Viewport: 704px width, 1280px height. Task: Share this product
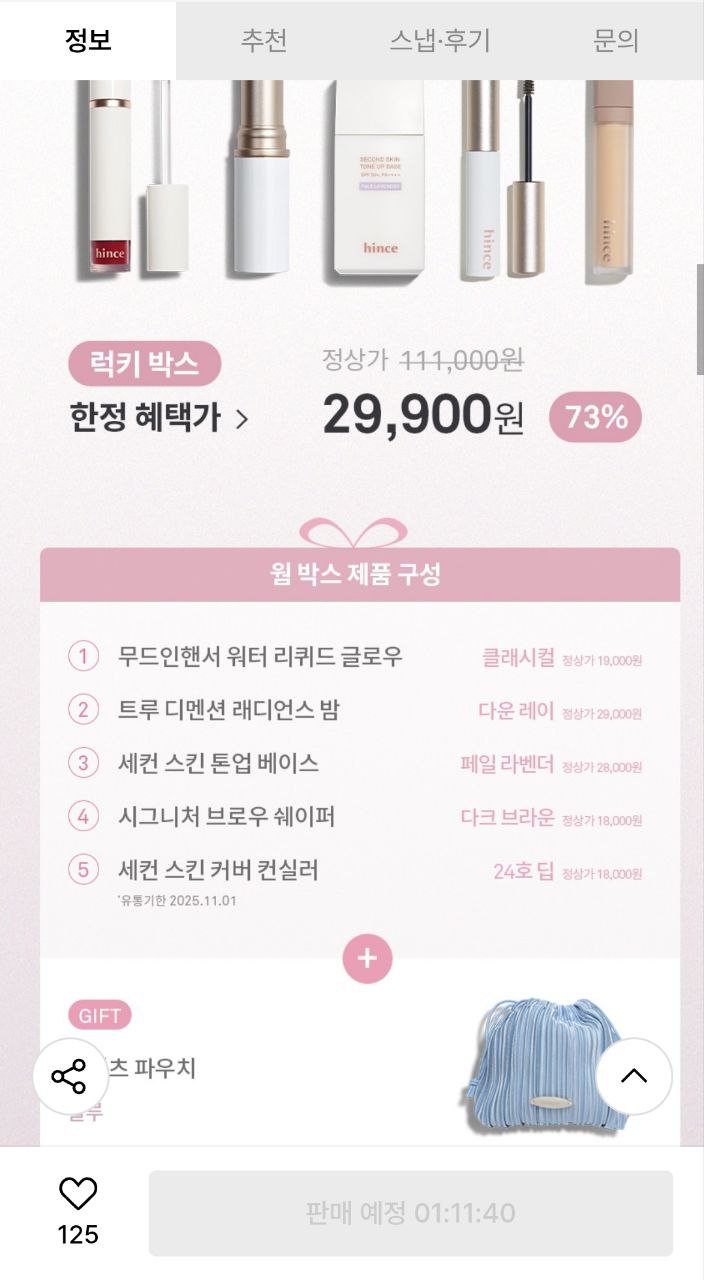point(69,1076)
